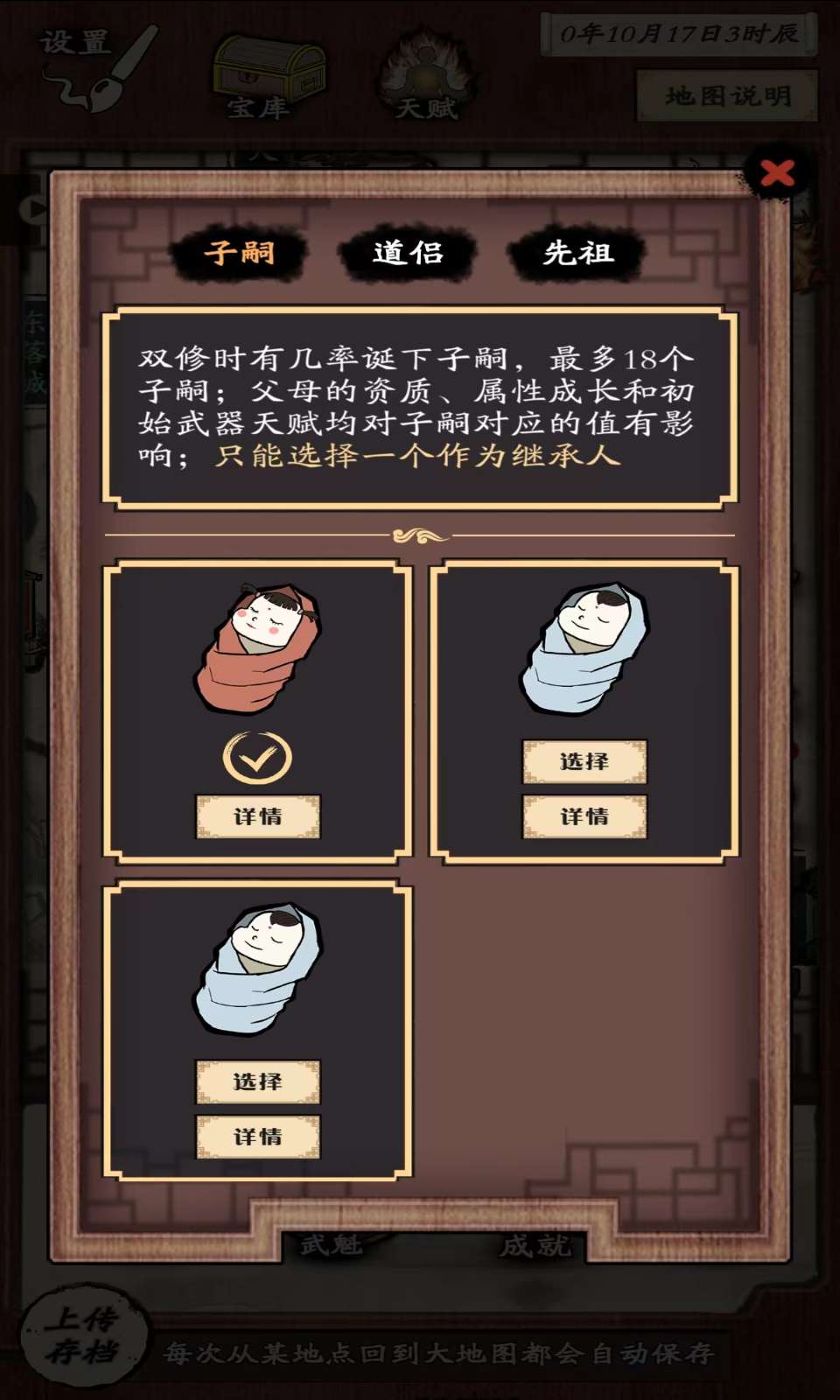Select the third baby as heir via 选择
This screenshot has height=1400, width=840.
click(258, 1081)
